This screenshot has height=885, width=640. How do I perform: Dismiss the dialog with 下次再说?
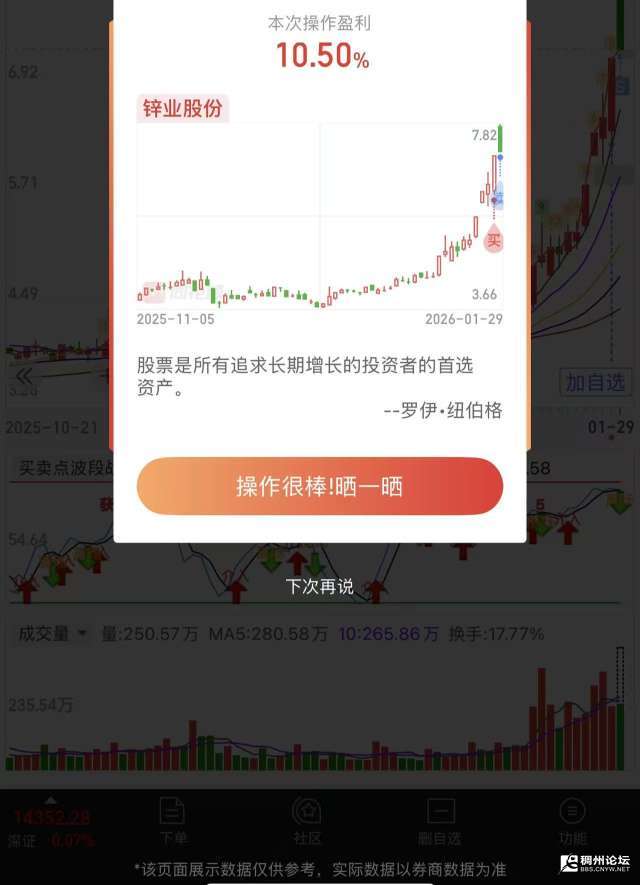tap(319, 587)
